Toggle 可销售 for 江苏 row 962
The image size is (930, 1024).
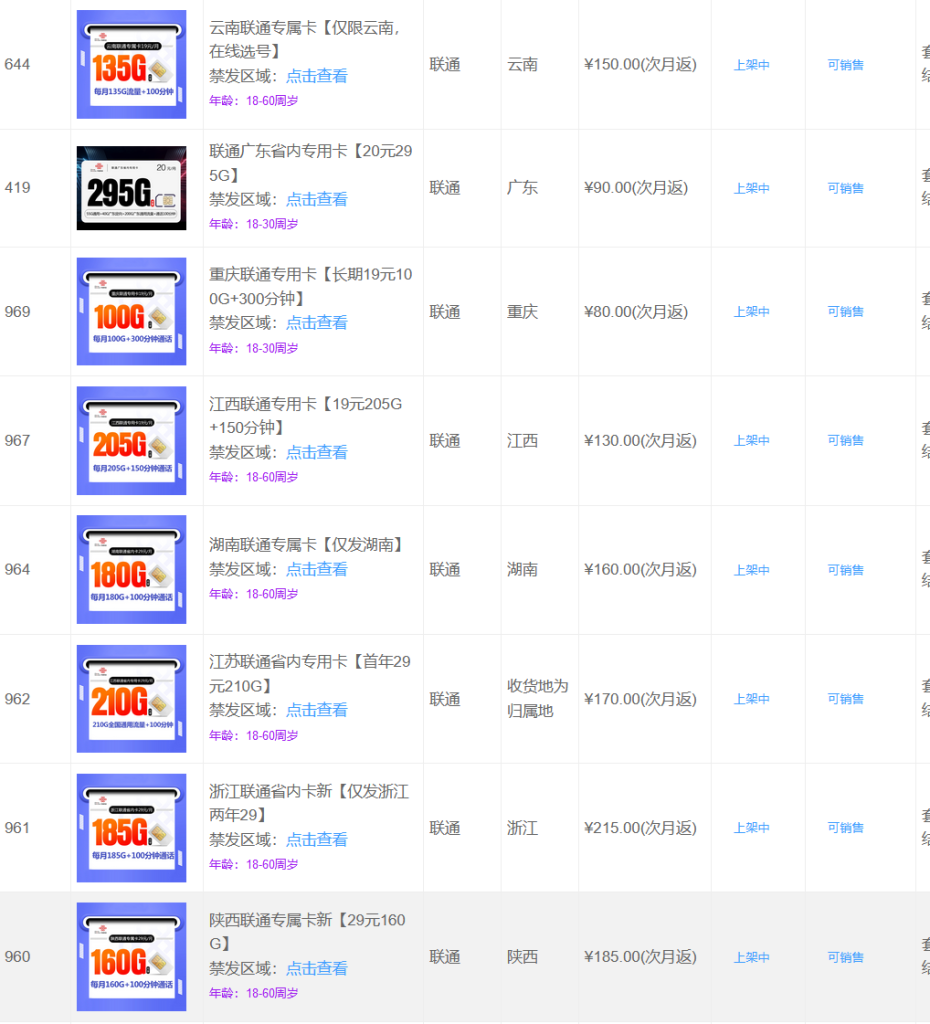click(x=846, y=699)
